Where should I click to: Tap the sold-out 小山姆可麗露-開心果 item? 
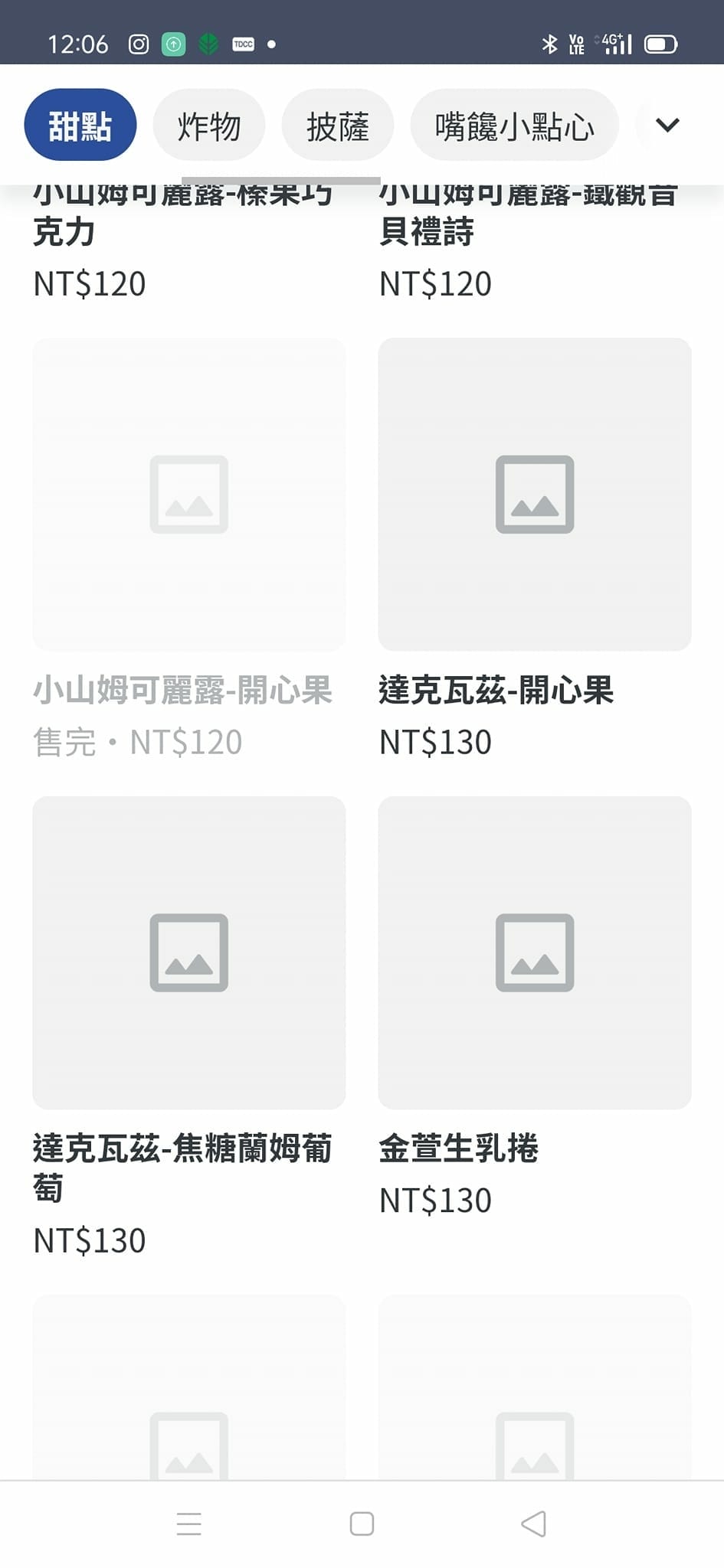[x=183, y=691]
